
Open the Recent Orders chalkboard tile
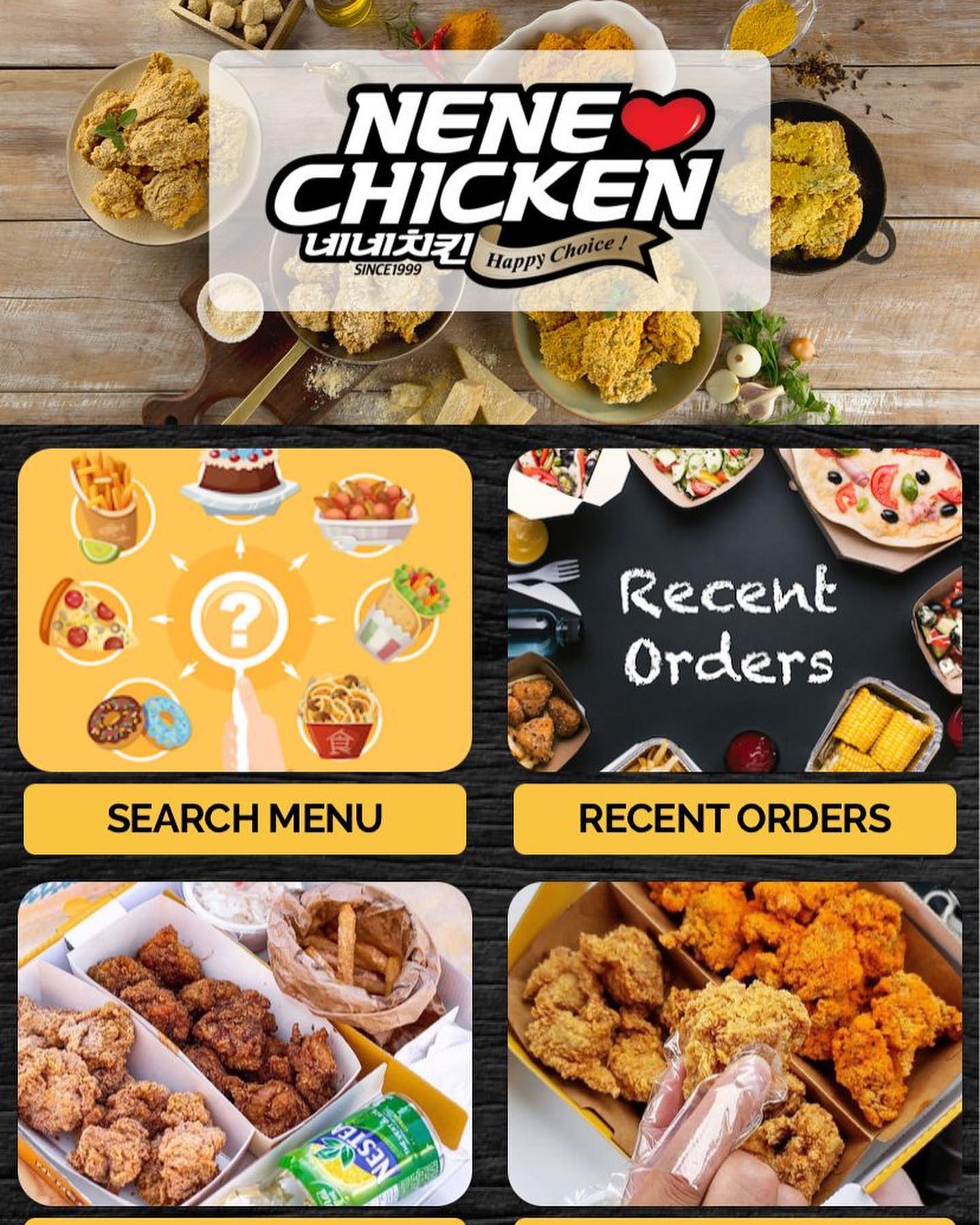(x=734, y=609)
